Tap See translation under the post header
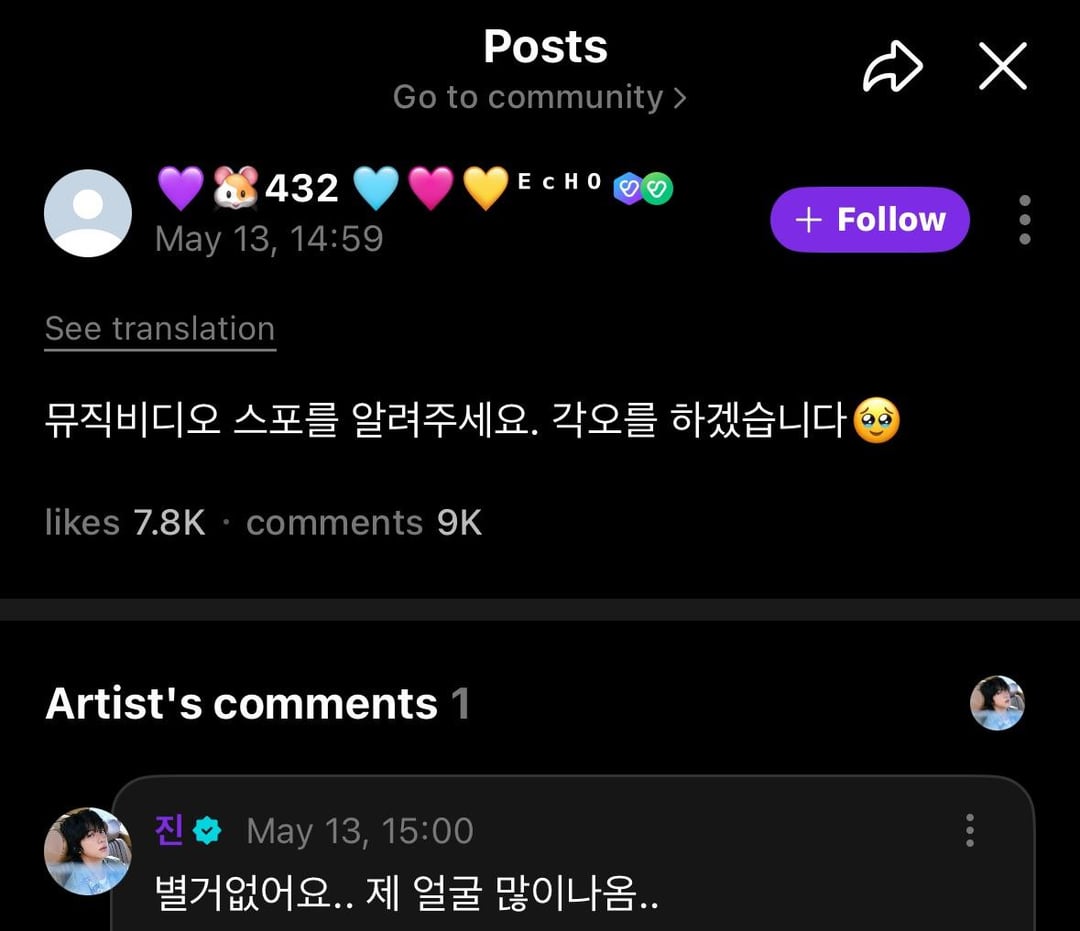Screen dimensions: 1080x931 160,329
